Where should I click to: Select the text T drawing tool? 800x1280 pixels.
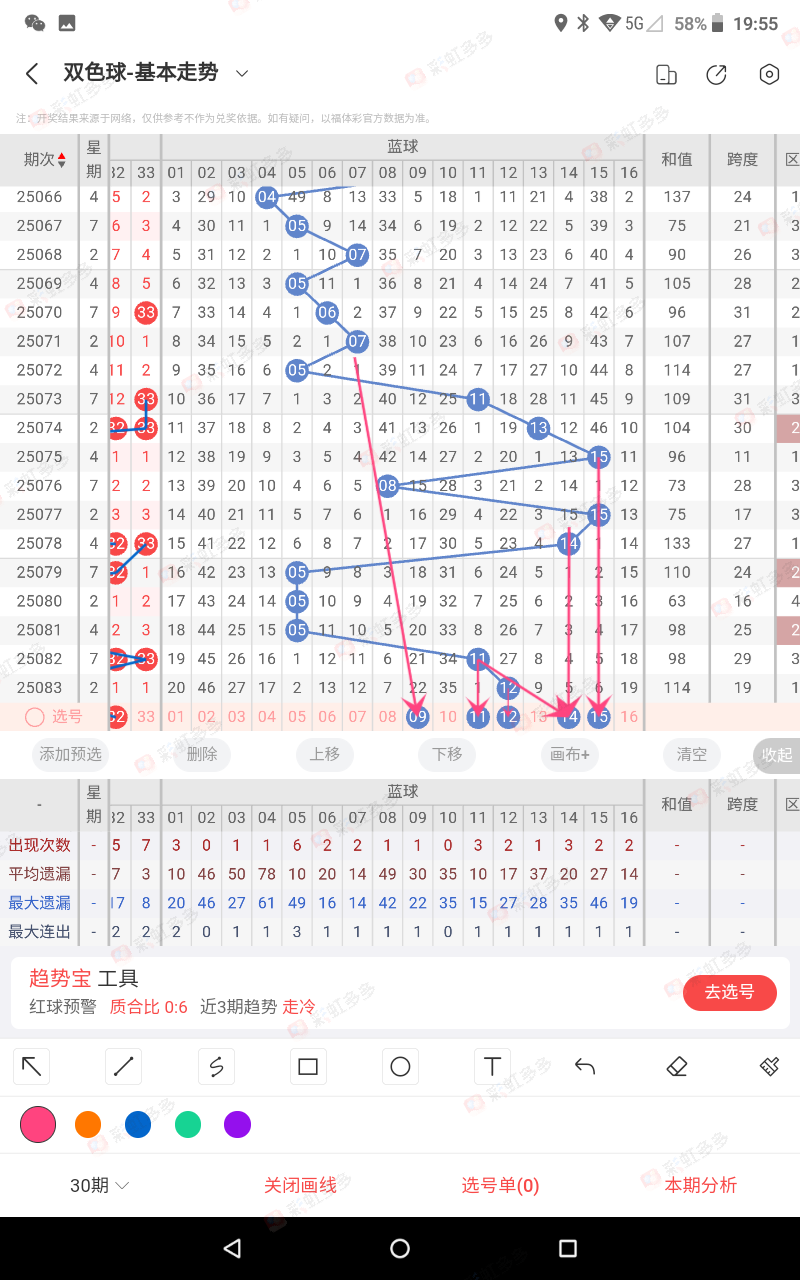[x=492, y=1067]
